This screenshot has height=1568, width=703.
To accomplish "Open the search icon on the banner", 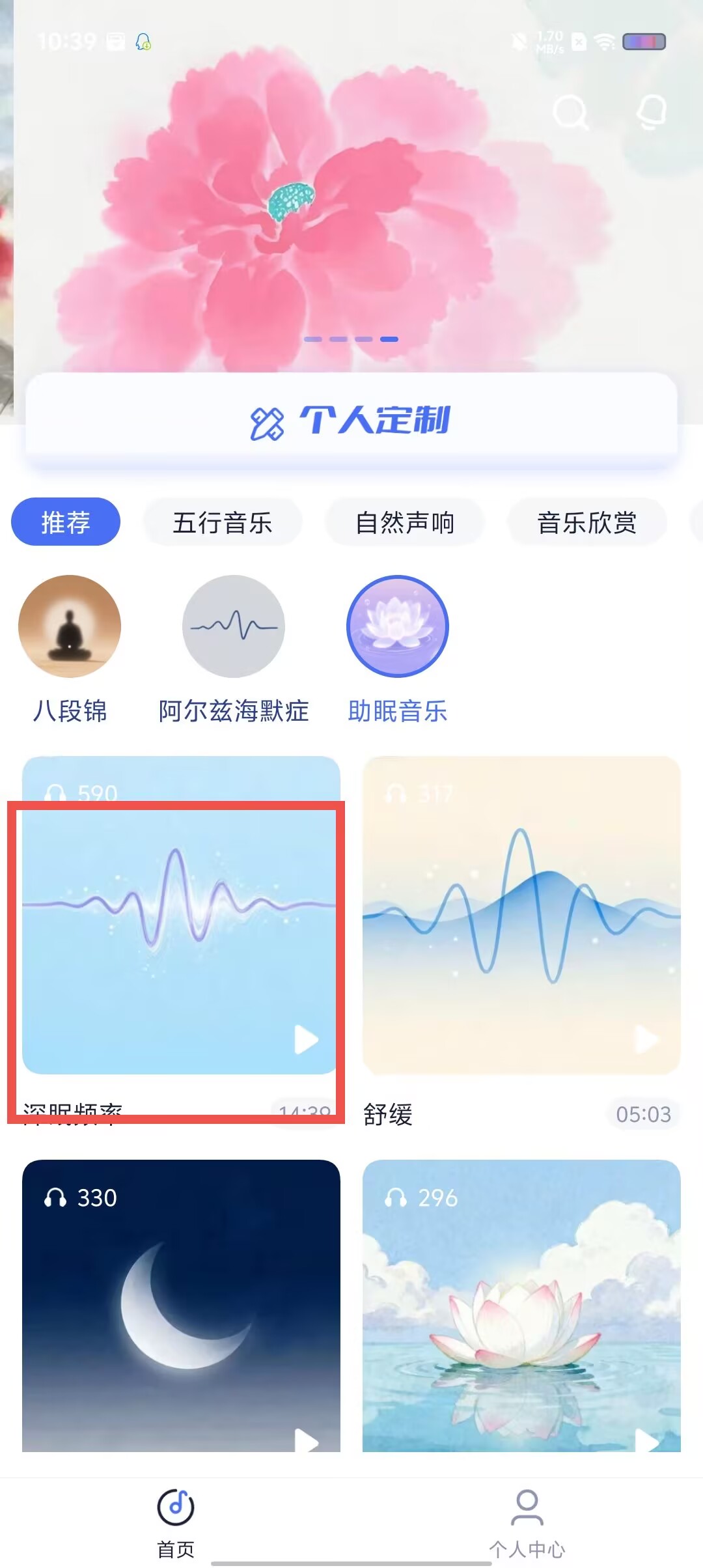I will tap(571, 112).
